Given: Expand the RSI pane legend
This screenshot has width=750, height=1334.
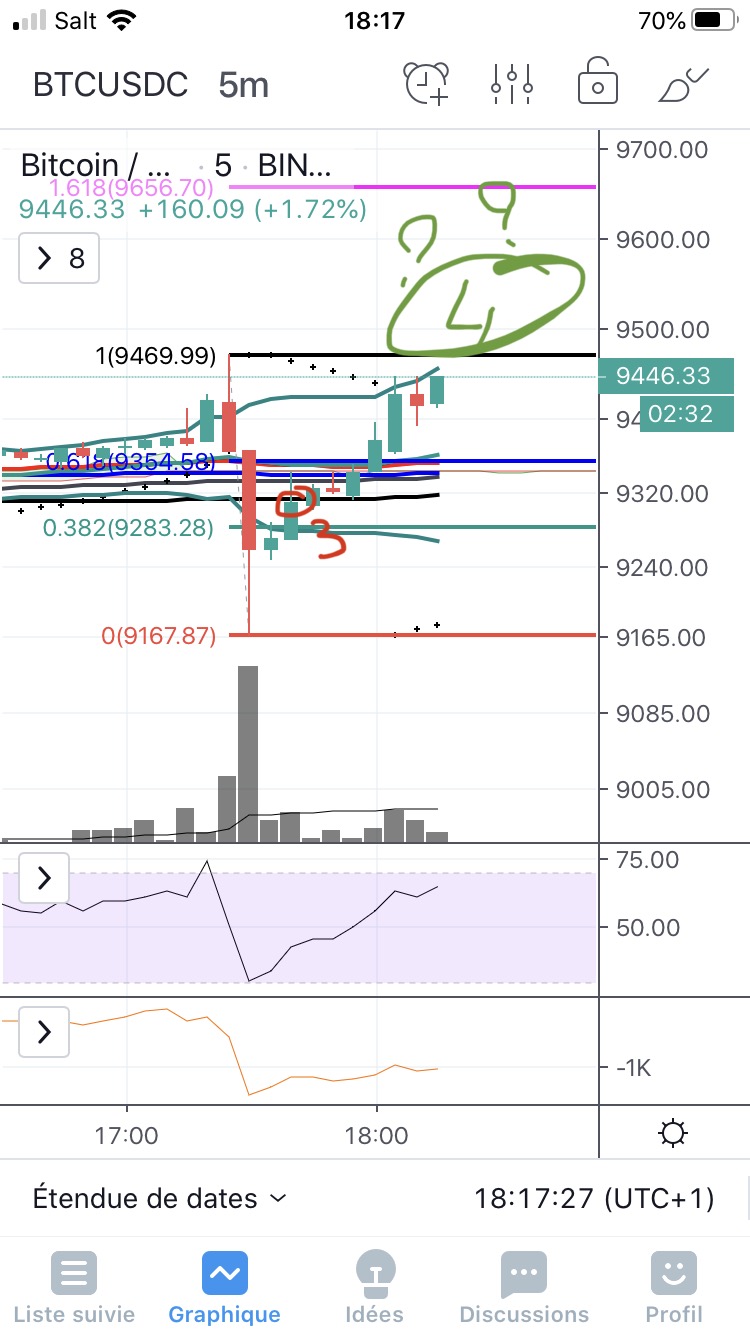Looking at the screenshot, I should [x=44, y=878].
